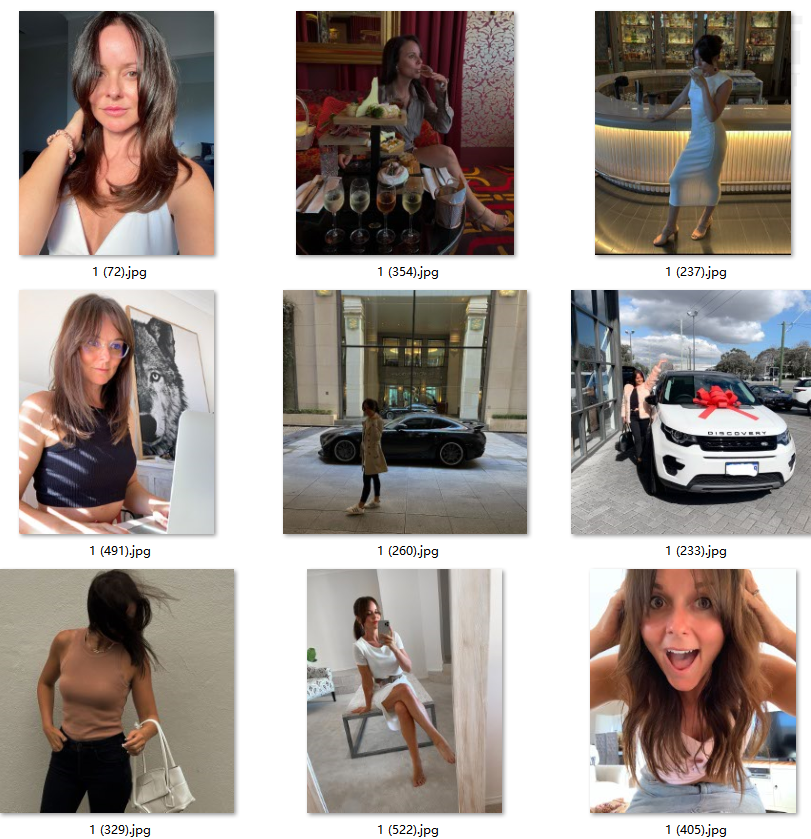Open the photo 1 (491).jpg

116,412
